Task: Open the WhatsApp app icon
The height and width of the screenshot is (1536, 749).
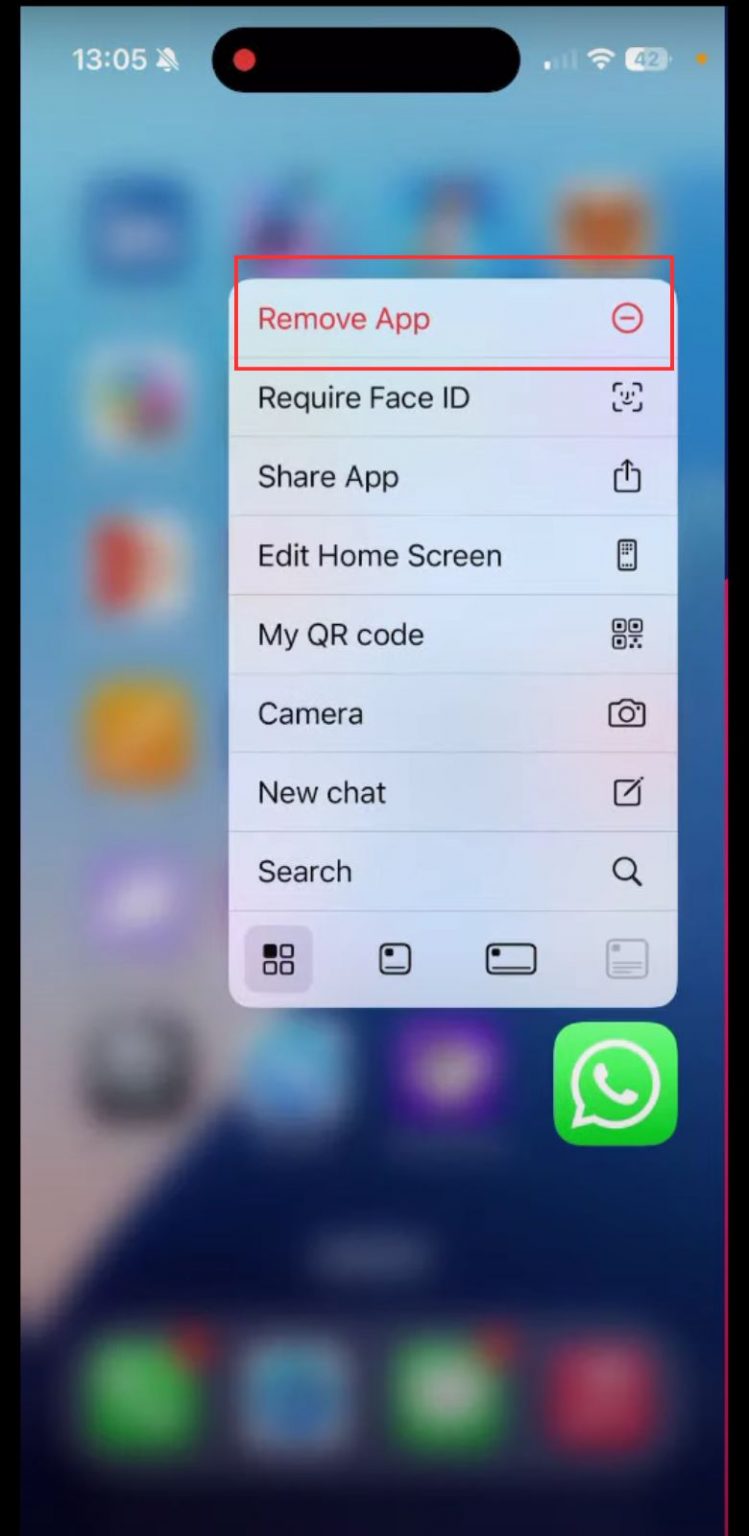Action: [615, 1083]
